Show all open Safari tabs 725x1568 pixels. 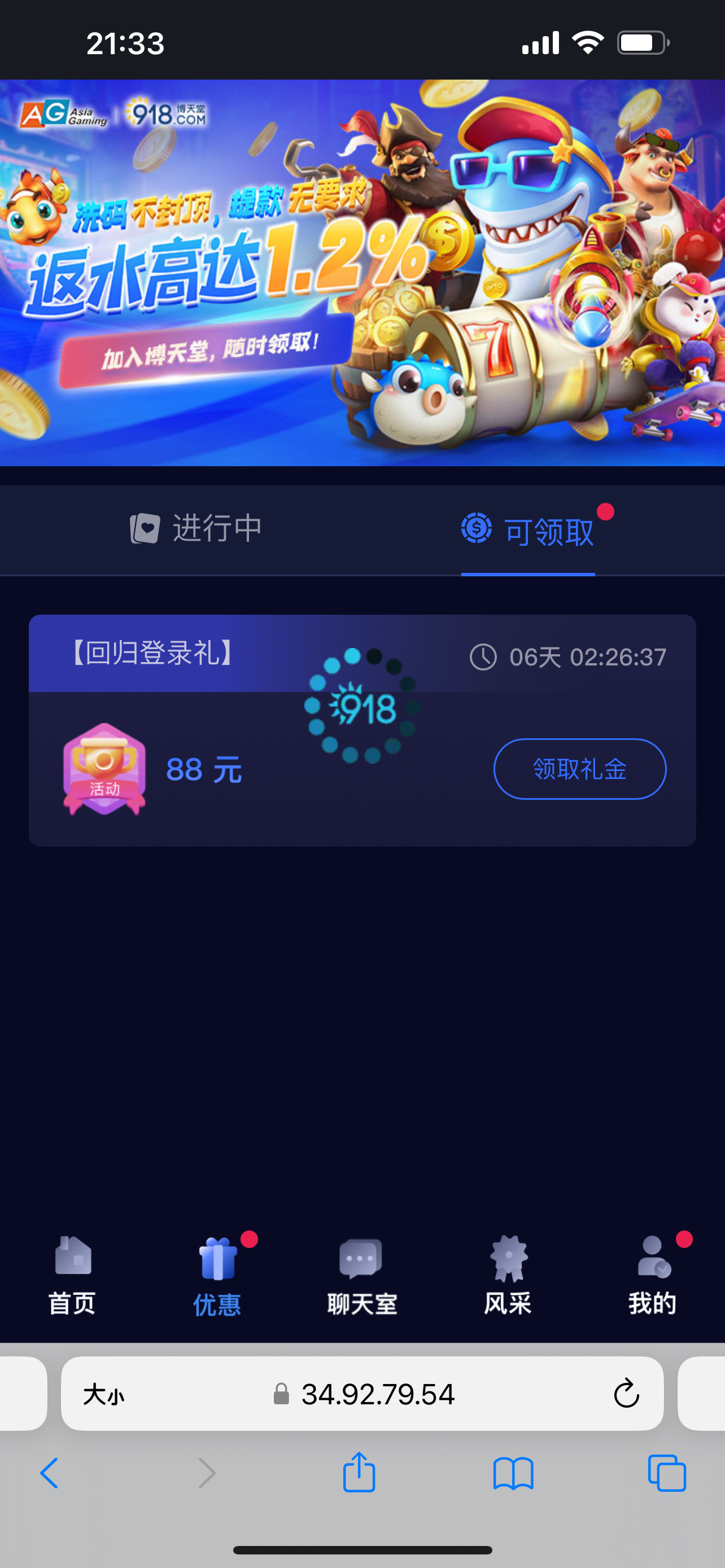tap(667, 1474)
